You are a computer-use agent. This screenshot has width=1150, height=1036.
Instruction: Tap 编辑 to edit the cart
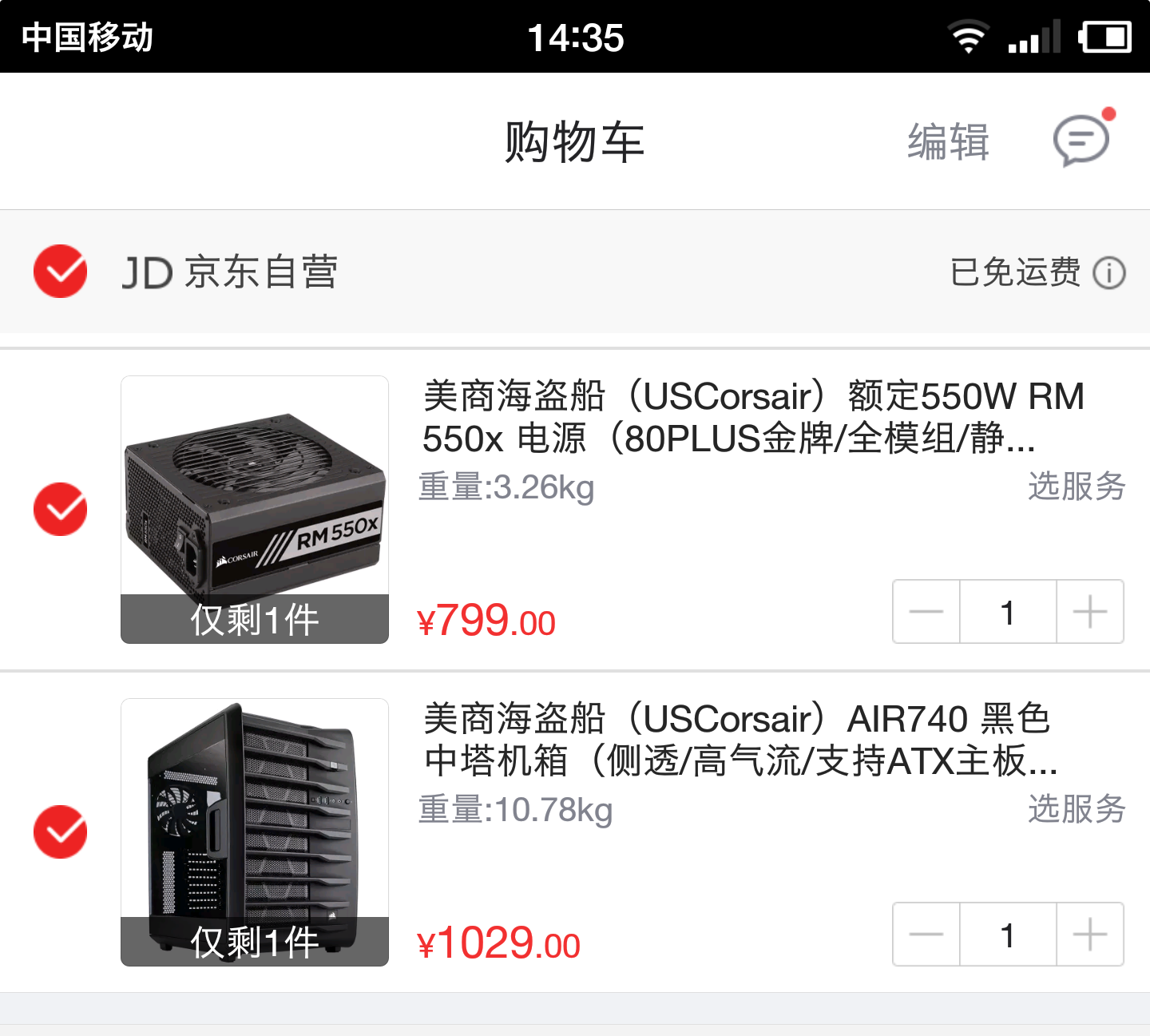click(x=948, y=142)
